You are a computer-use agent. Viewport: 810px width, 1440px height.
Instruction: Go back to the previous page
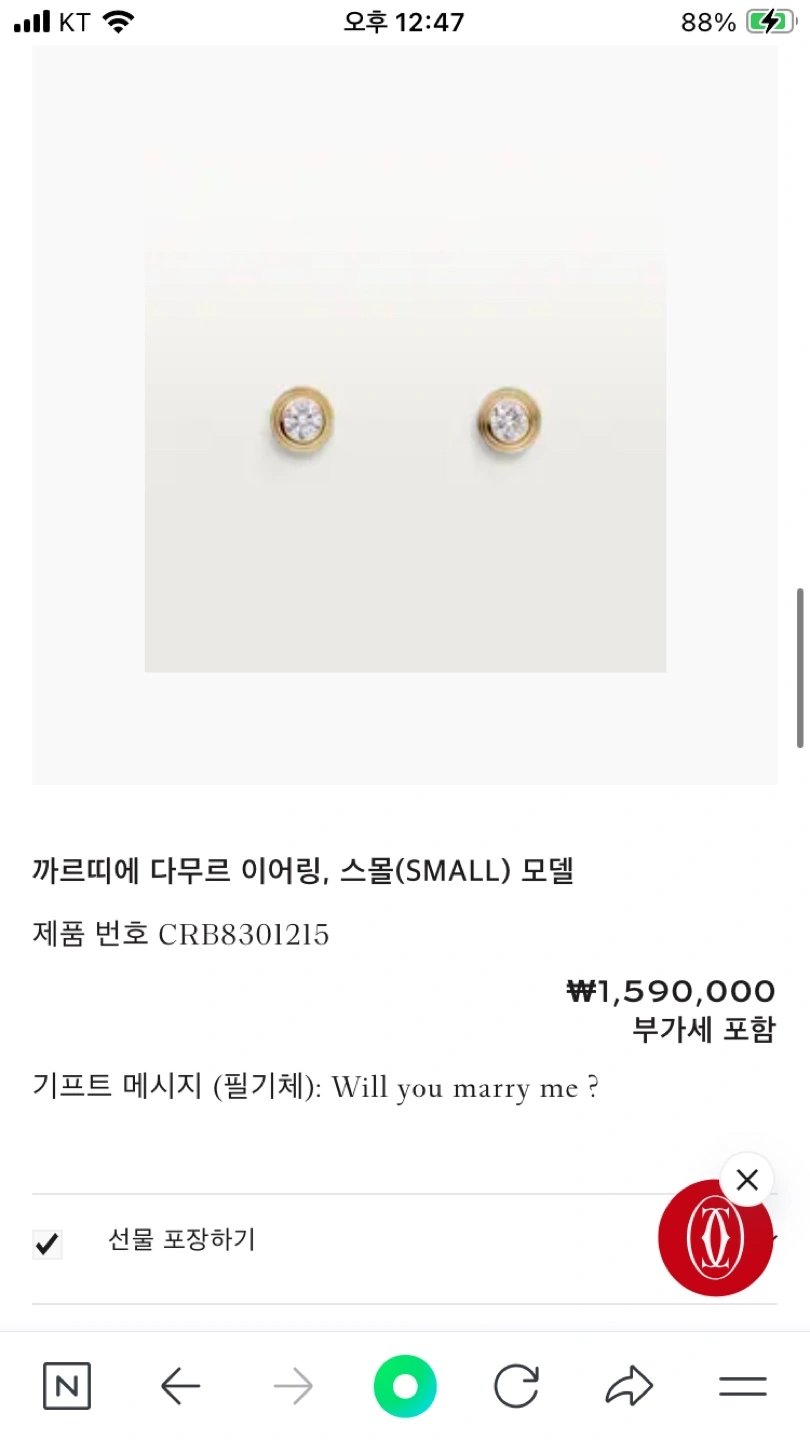[x=181, y=1386]
